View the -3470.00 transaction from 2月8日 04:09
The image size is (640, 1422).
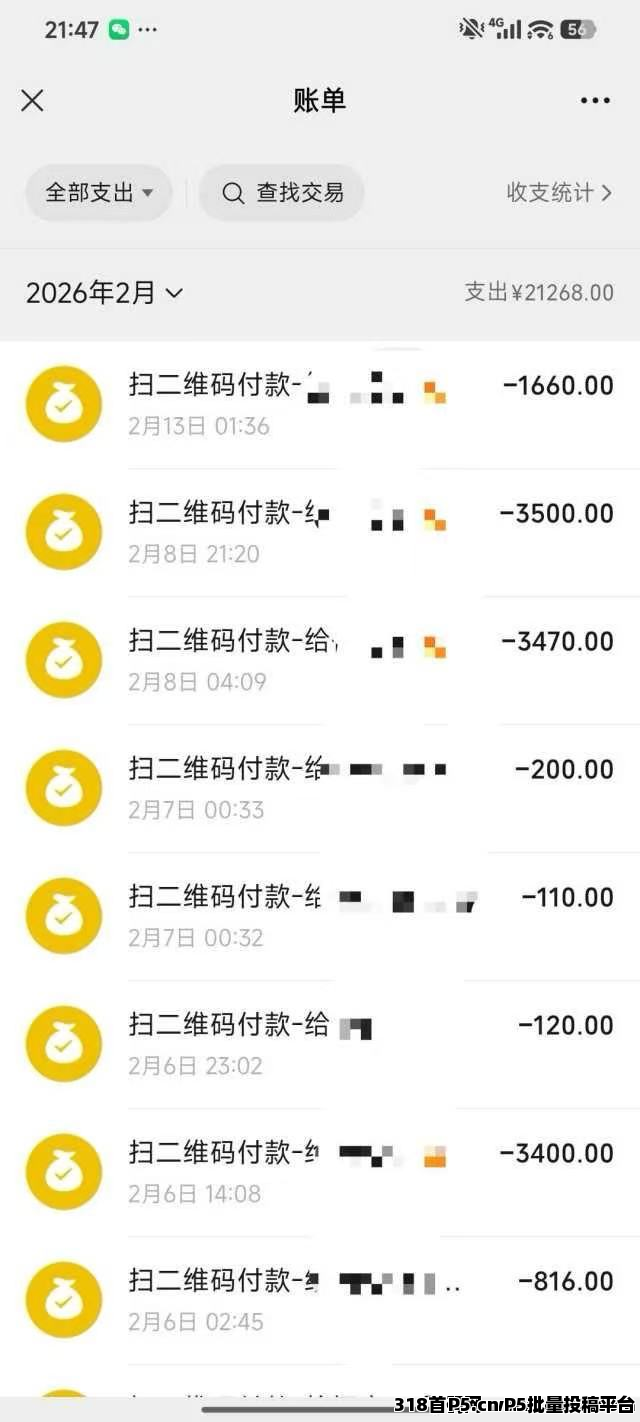320,661
